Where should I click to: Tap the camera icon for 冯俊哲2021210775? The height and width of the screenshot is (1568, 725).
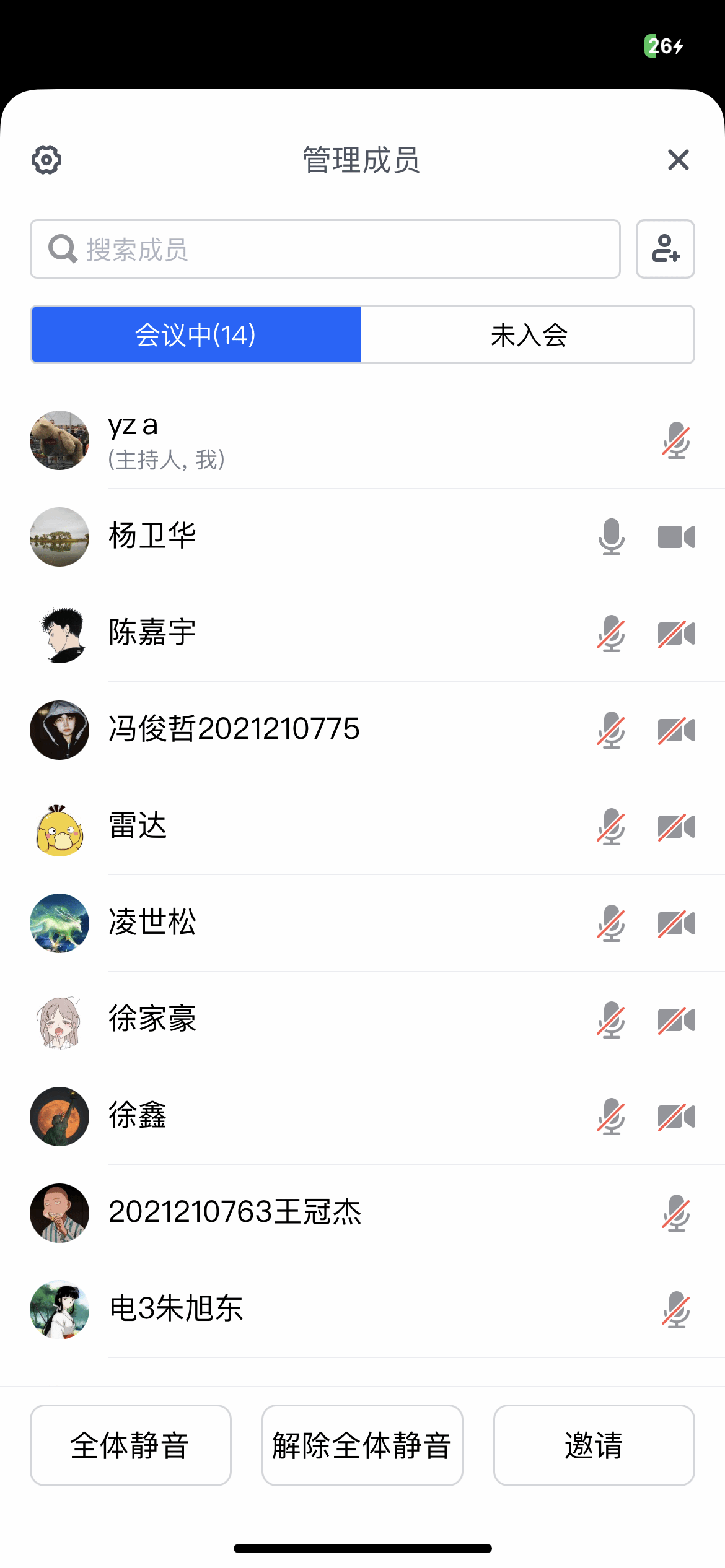point(676,730)
